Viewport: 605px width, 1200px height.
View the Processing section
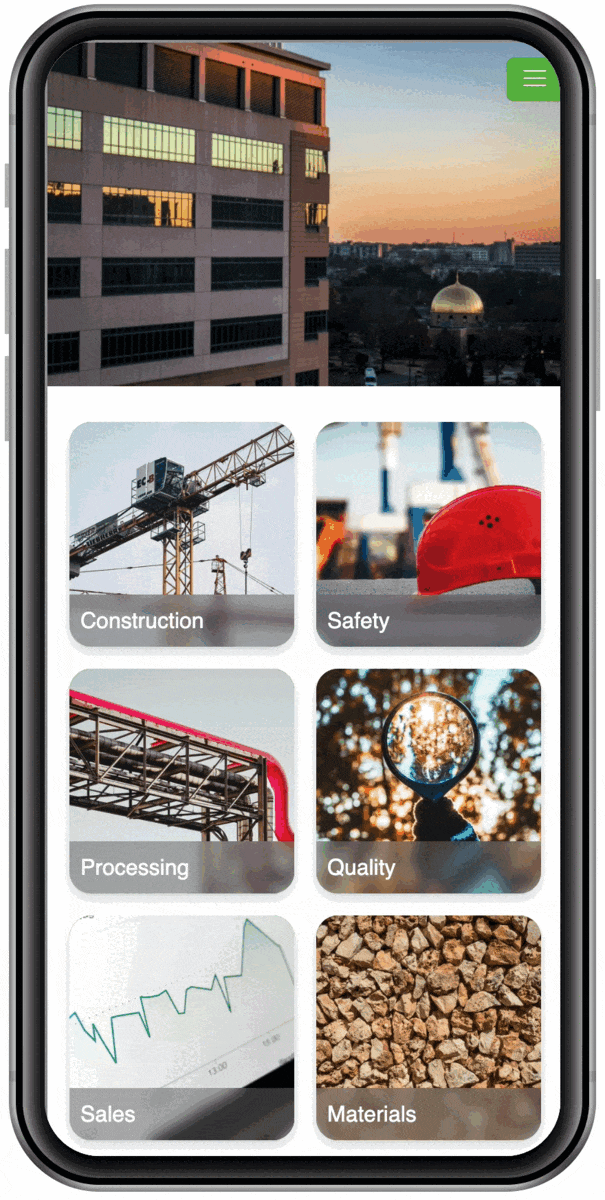[182, 781]
